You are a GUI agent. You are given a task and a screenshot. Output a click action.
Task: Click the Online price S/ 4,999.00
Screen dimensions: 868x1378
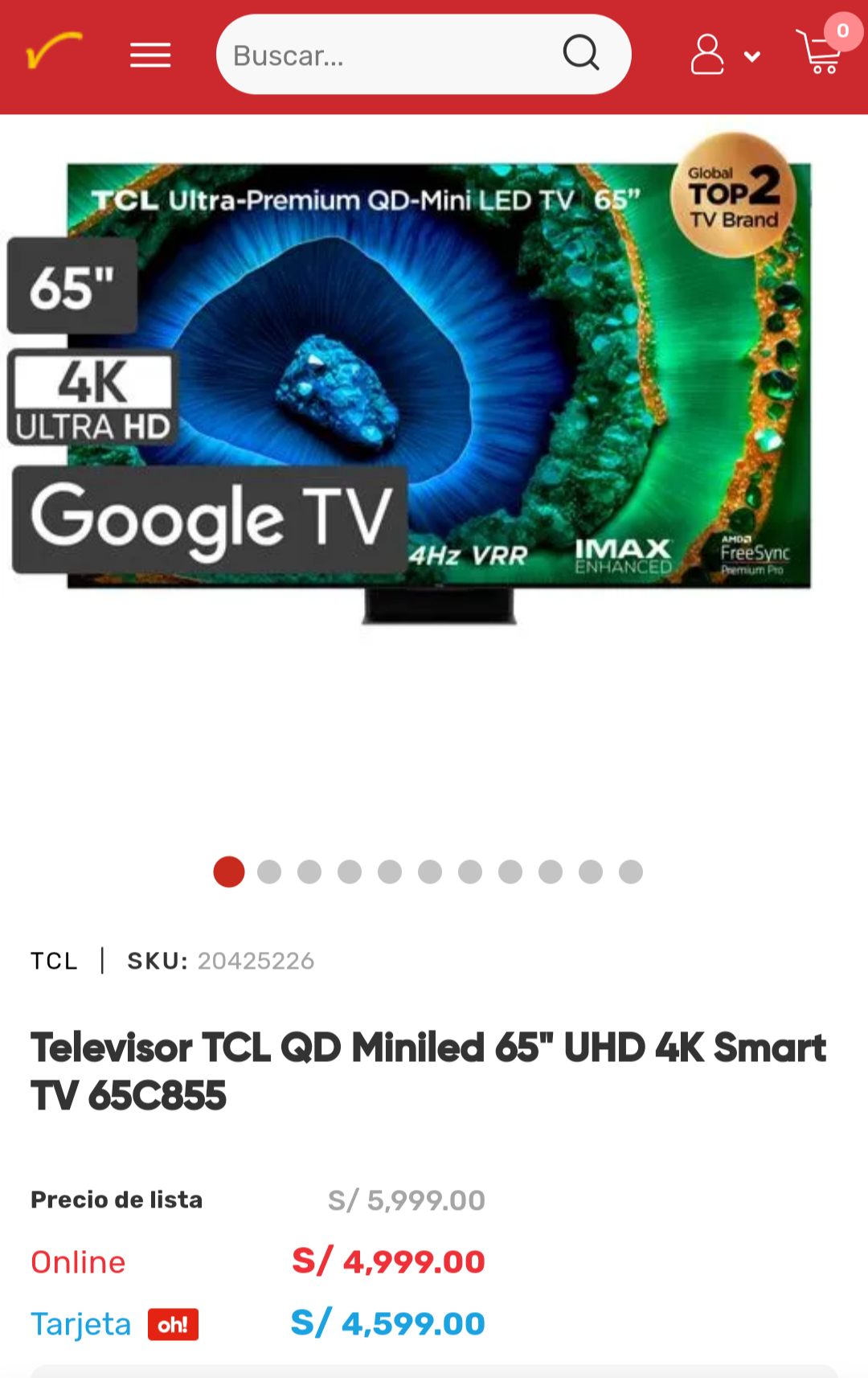[389, 1261]
